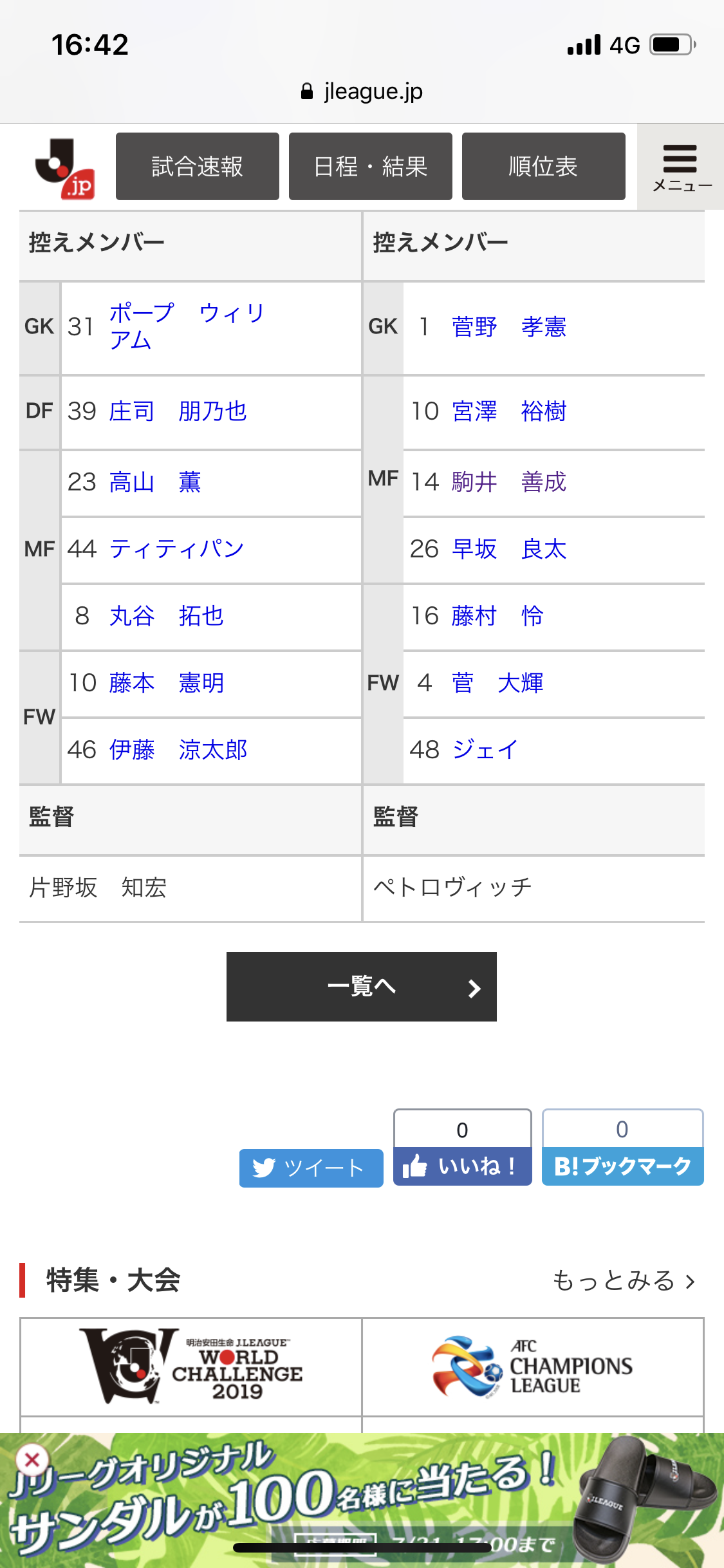This screenshot has width=724, height=1568.
Task: Select player 駒井 善成
Action: [508, 482]
